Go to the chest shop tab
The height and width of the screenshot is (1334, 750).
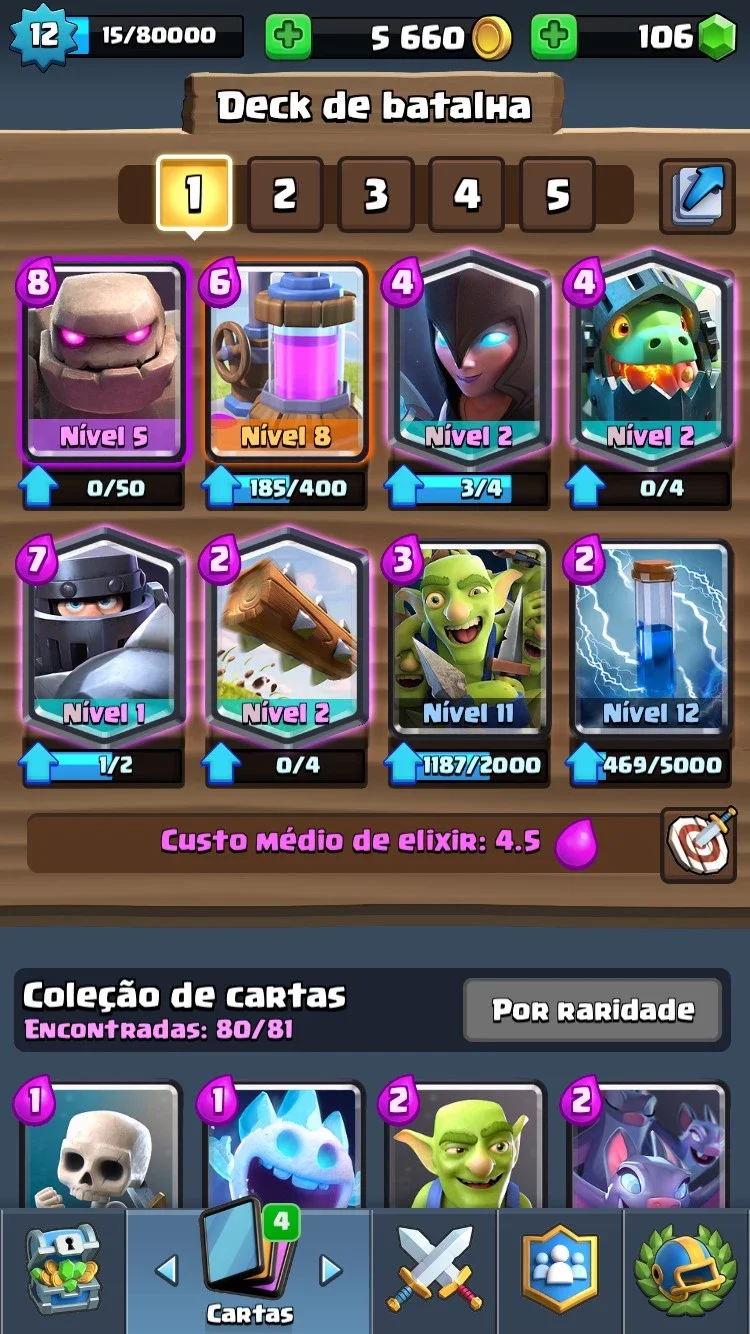63,1268
